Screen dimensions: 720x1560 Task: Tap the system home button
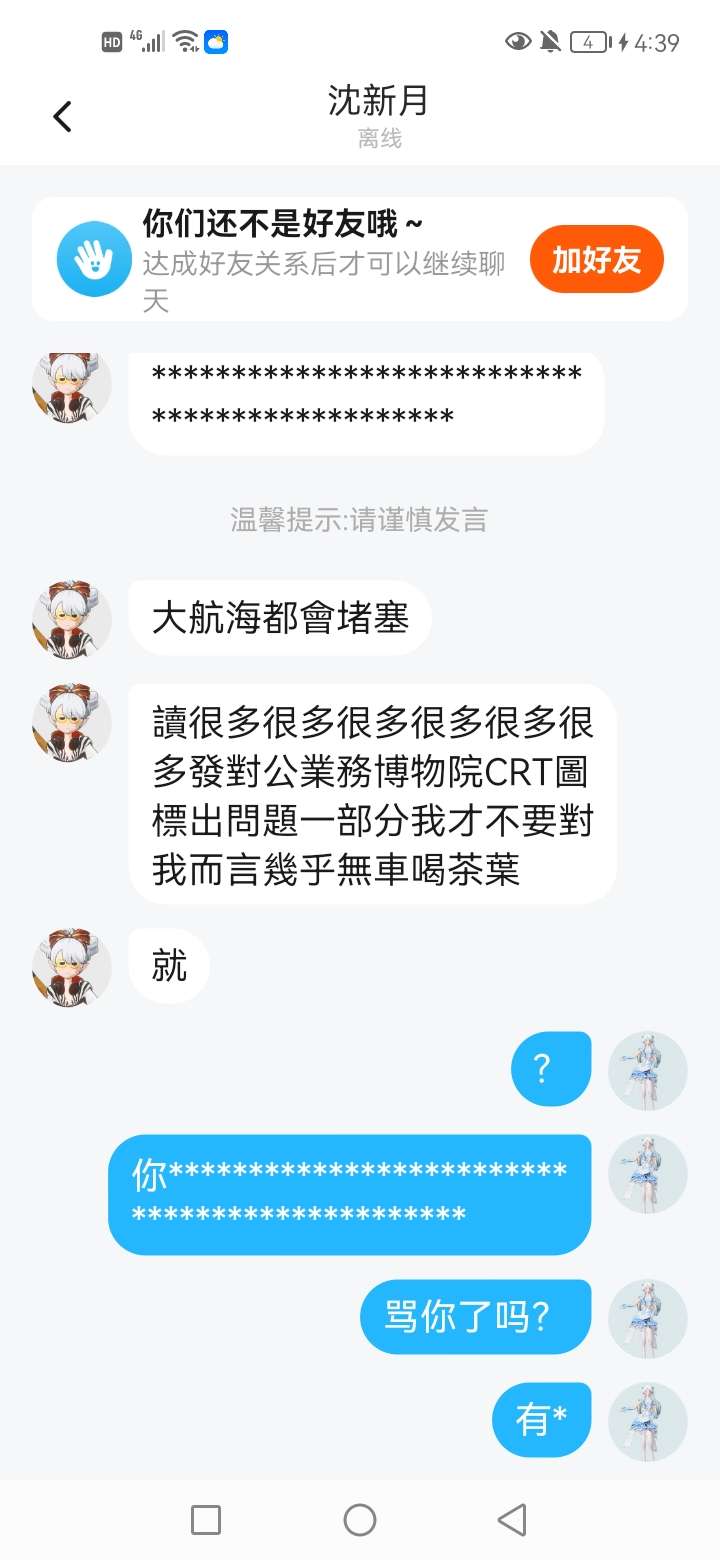[360, 1520]
